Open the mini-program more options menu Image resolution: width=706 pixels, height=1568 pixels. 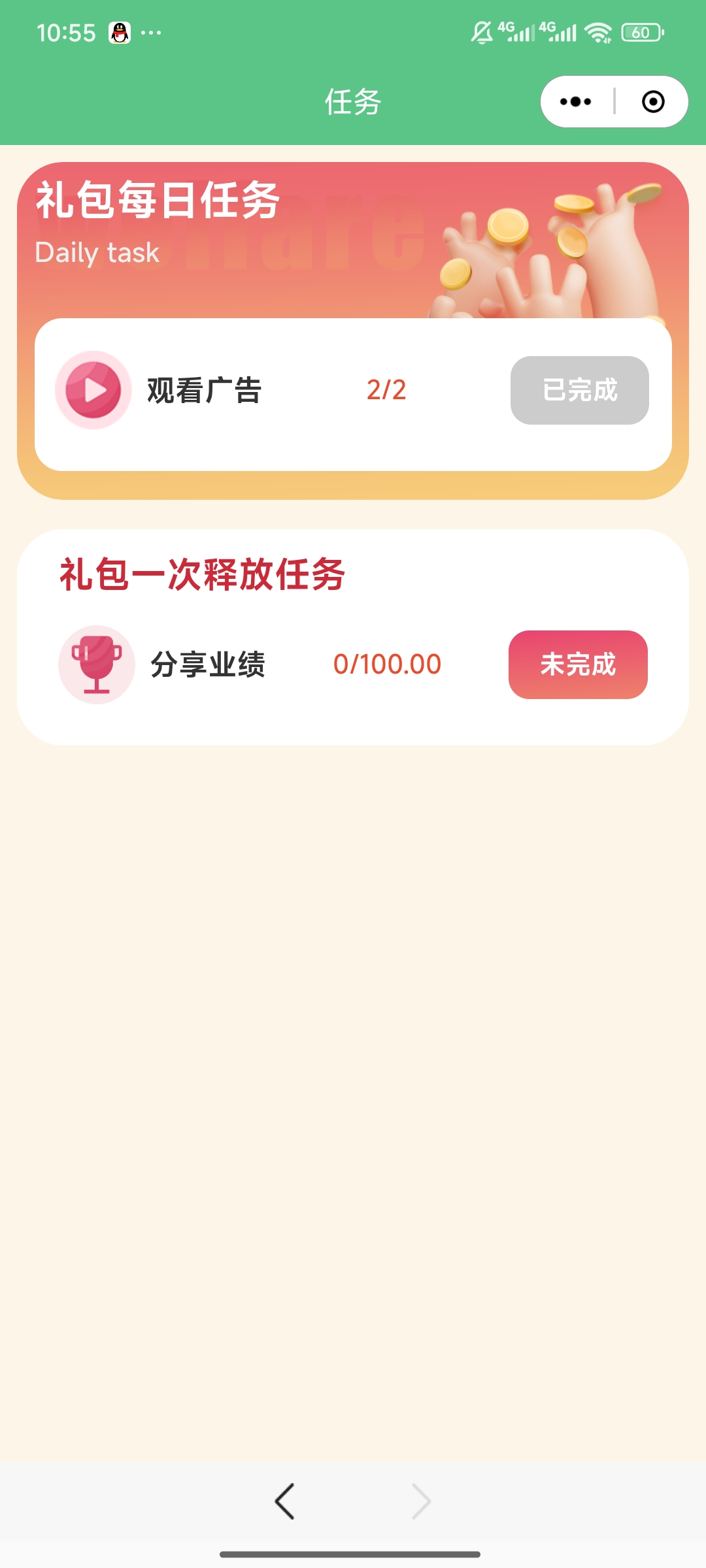tap(574, 101)
